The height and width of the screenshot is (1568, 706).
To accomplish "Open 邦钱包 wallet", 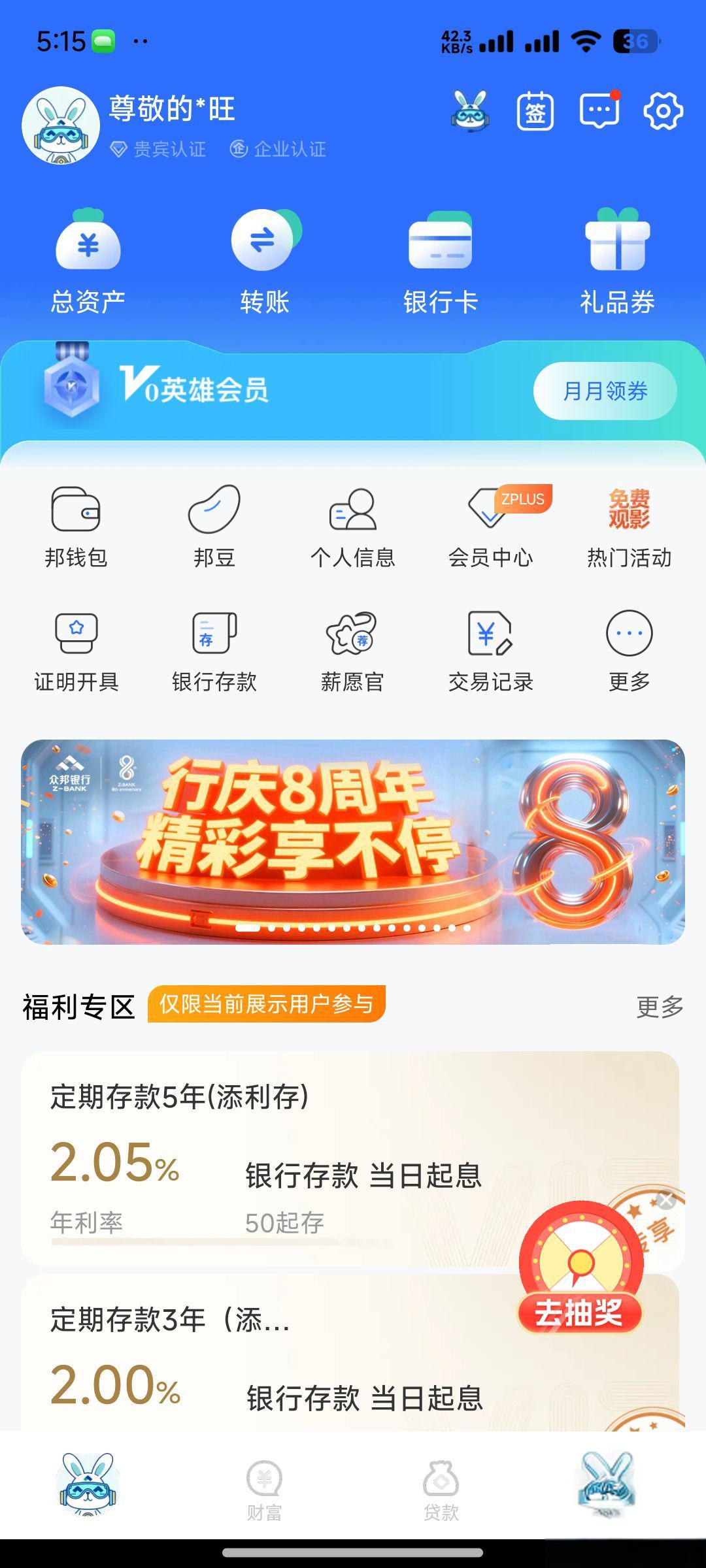I will [x=76, y=526].
